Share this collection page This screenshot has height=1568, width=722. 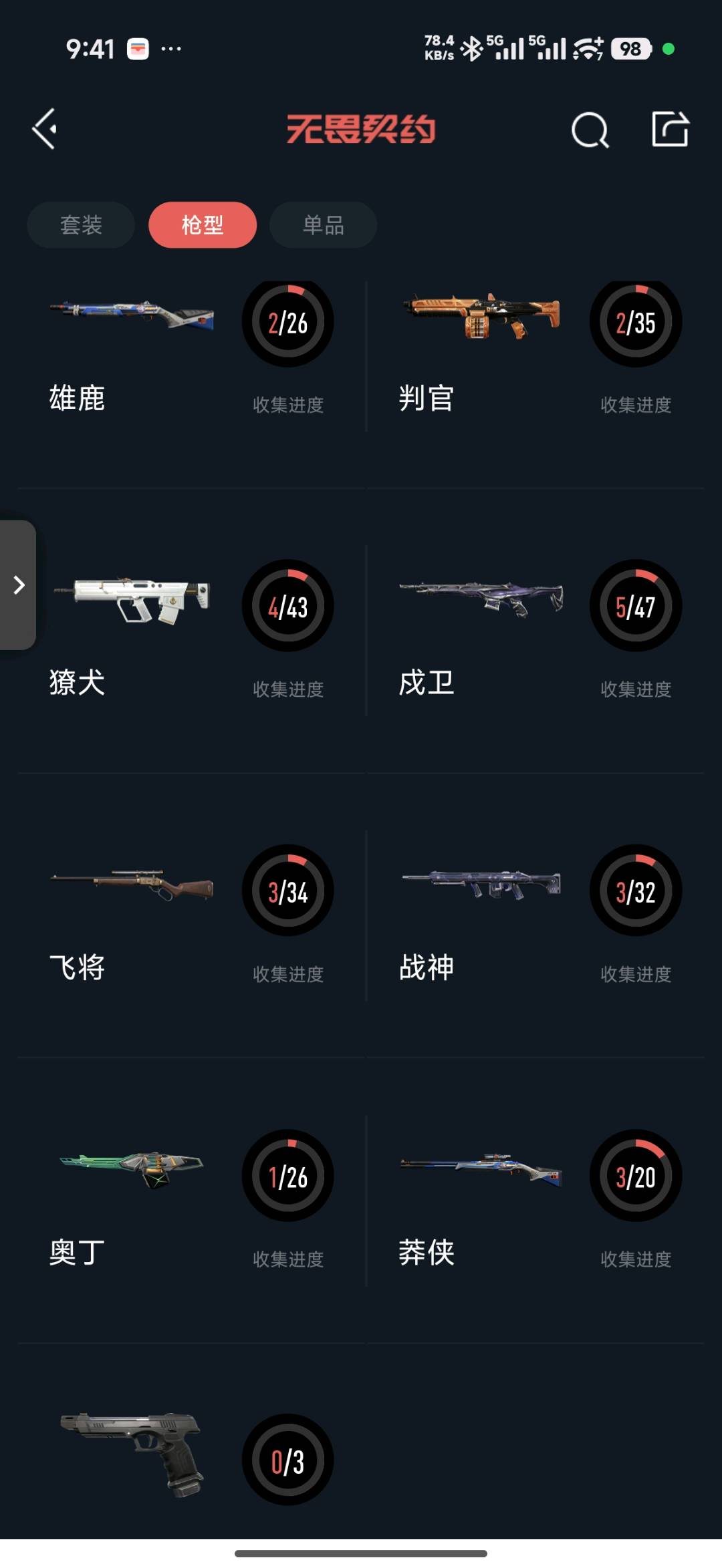[670, 128]
